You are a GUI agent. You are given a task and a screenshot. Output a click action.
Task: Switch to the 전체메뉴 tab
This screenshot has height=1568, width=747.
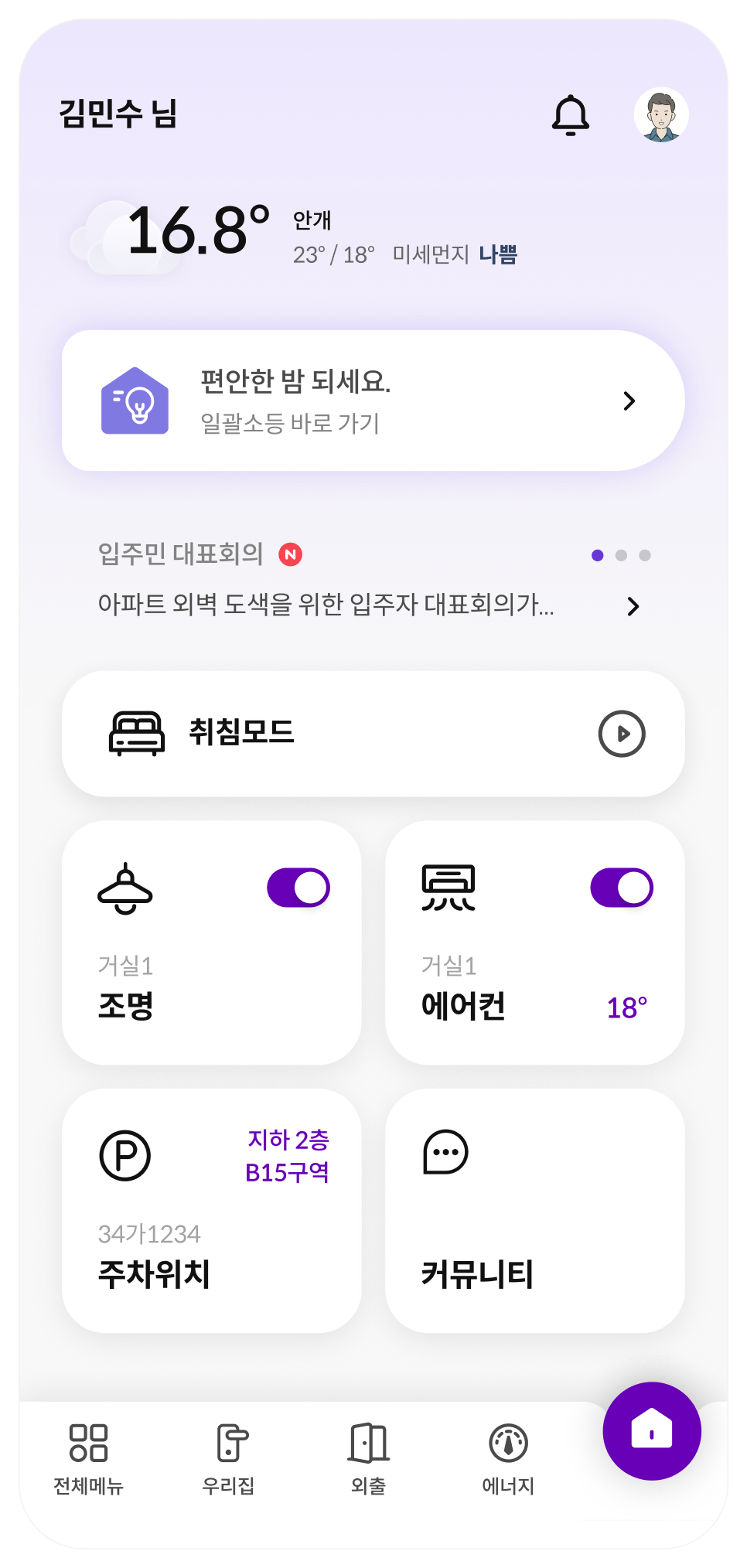[88, 1458]
